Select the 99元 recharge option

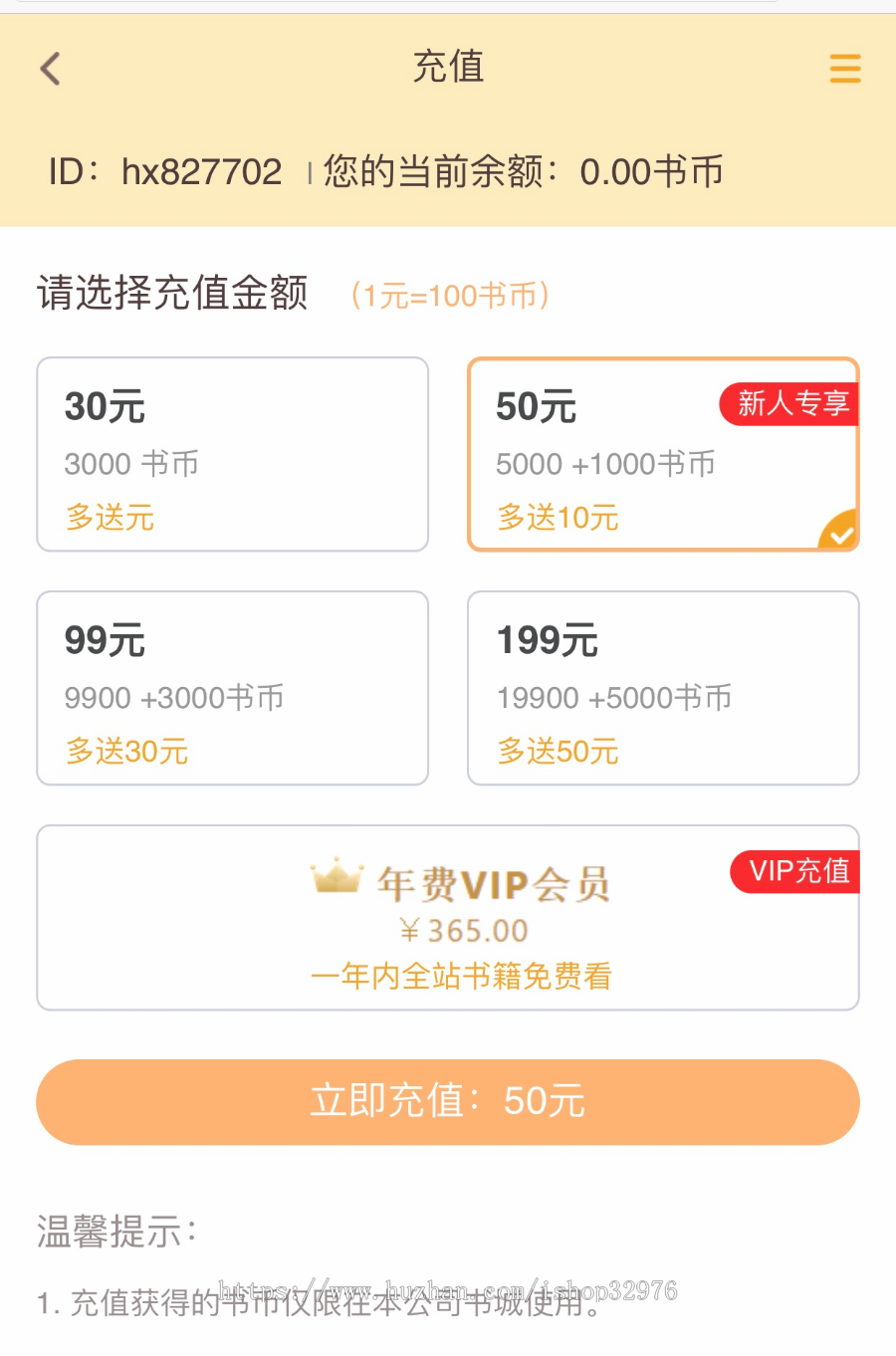[232, 687]
